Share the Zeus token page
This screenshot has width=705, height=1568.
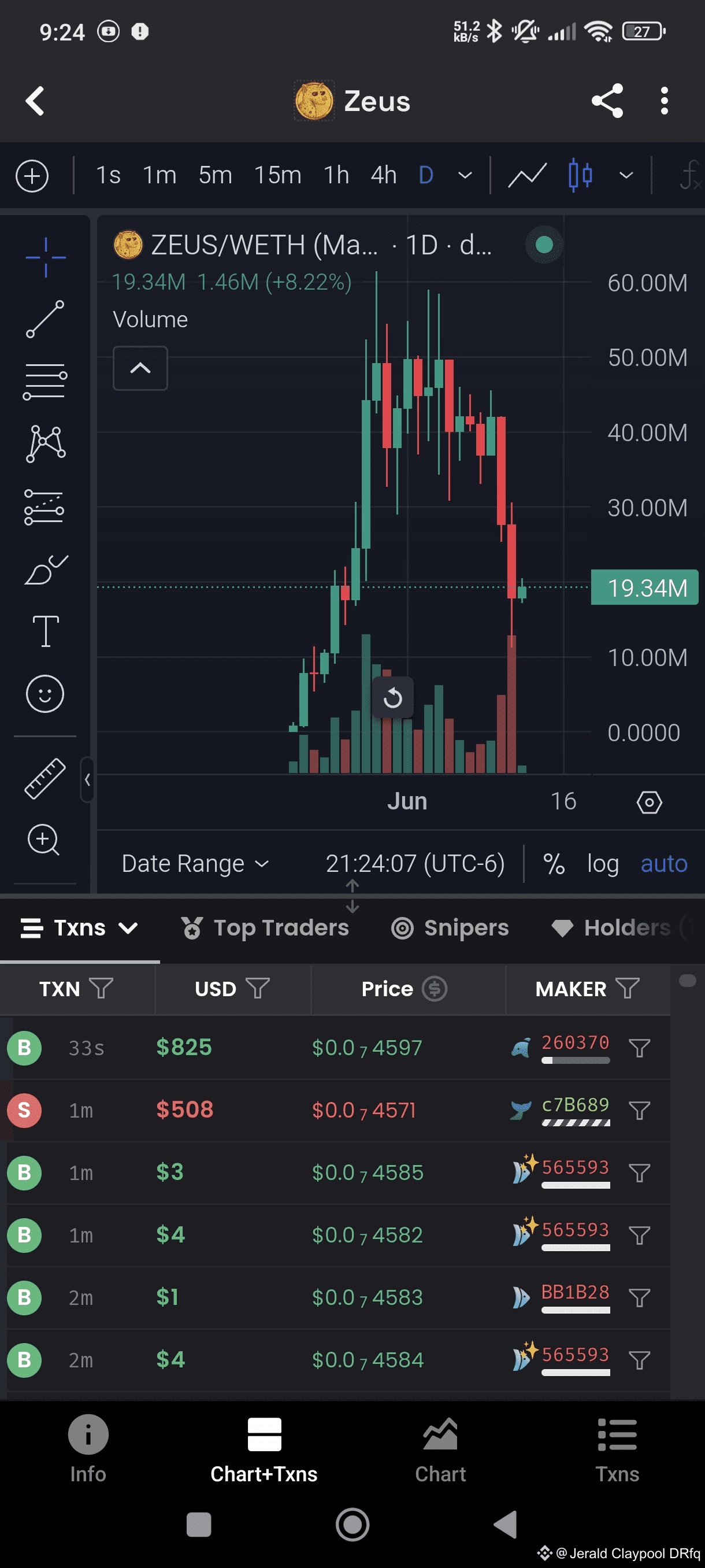(607, 101)
